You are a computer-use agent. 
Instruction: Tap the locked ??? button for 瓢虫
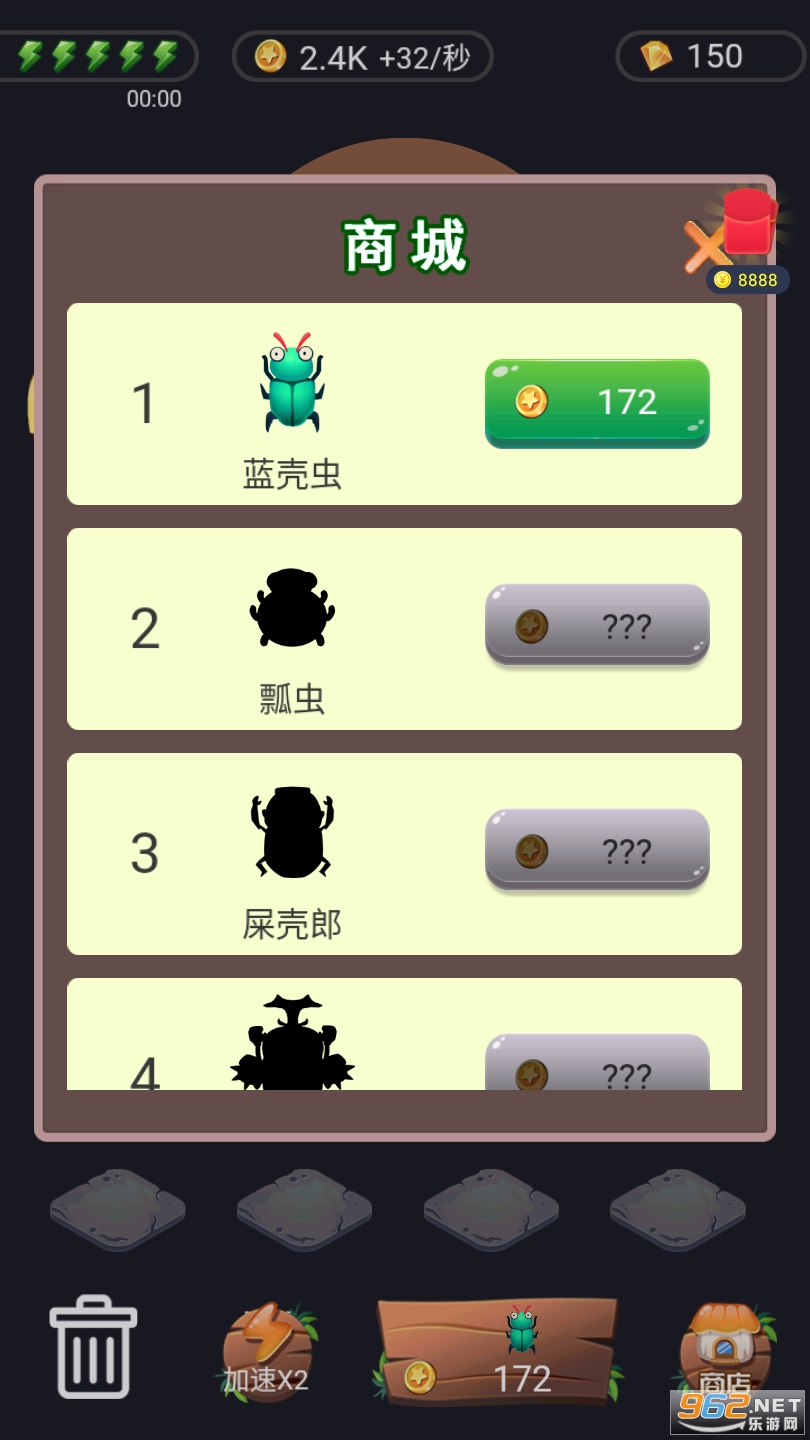[597, 626]
